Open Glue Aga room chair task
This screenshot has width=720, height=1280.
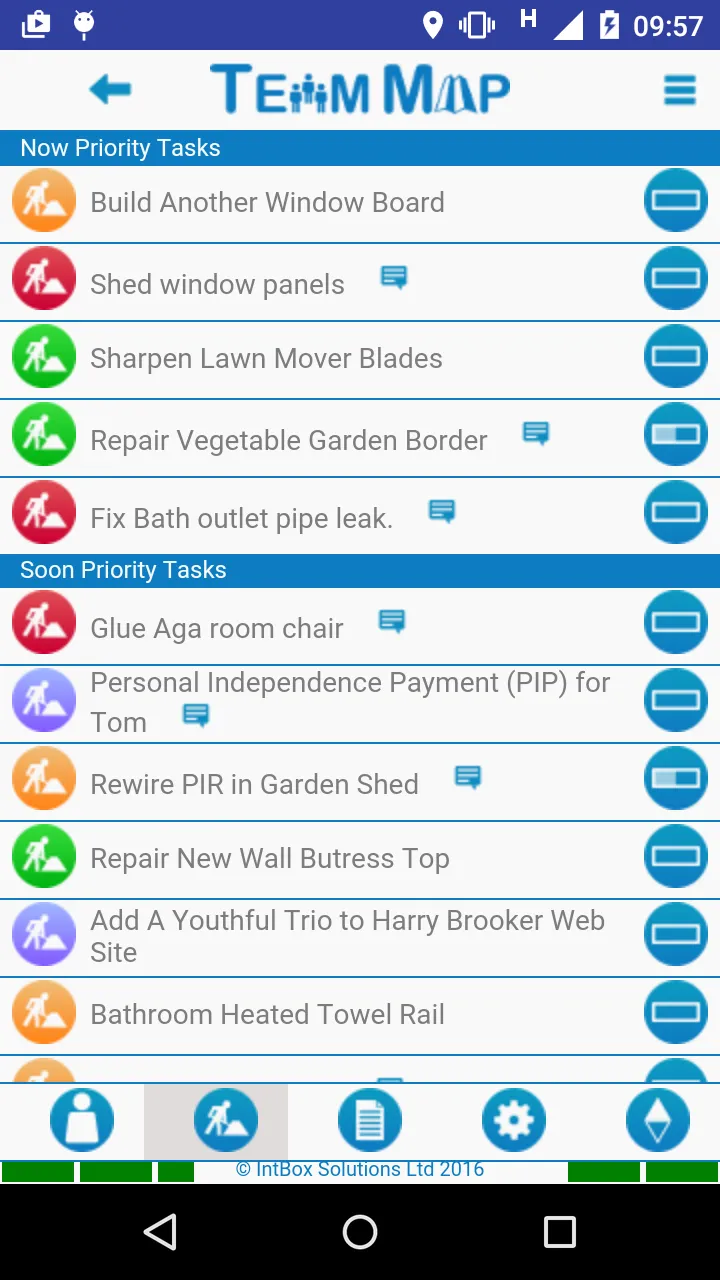217,628
